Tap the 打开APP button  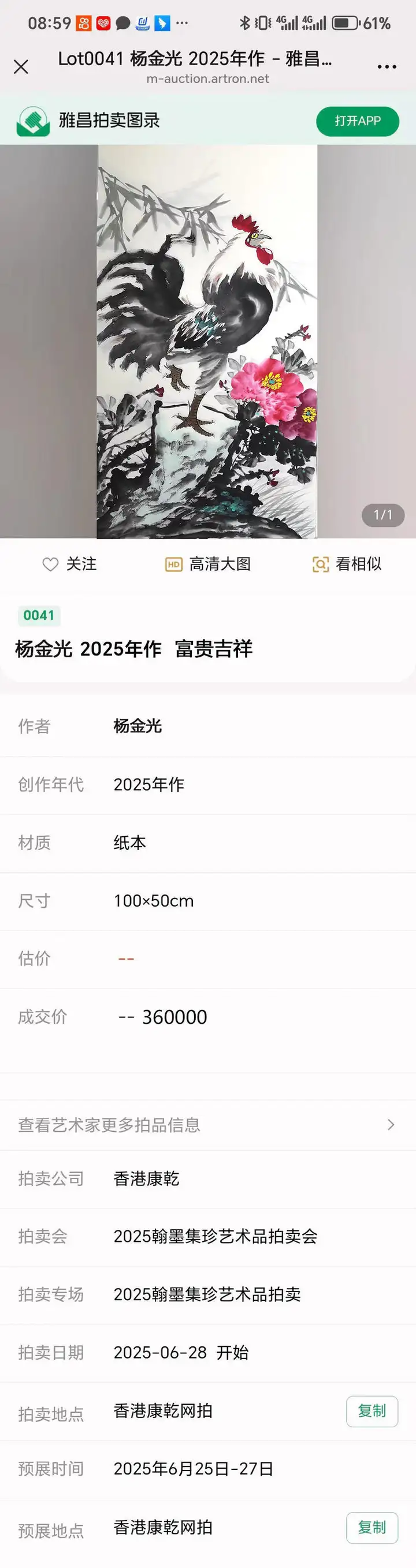click(358, 121)
